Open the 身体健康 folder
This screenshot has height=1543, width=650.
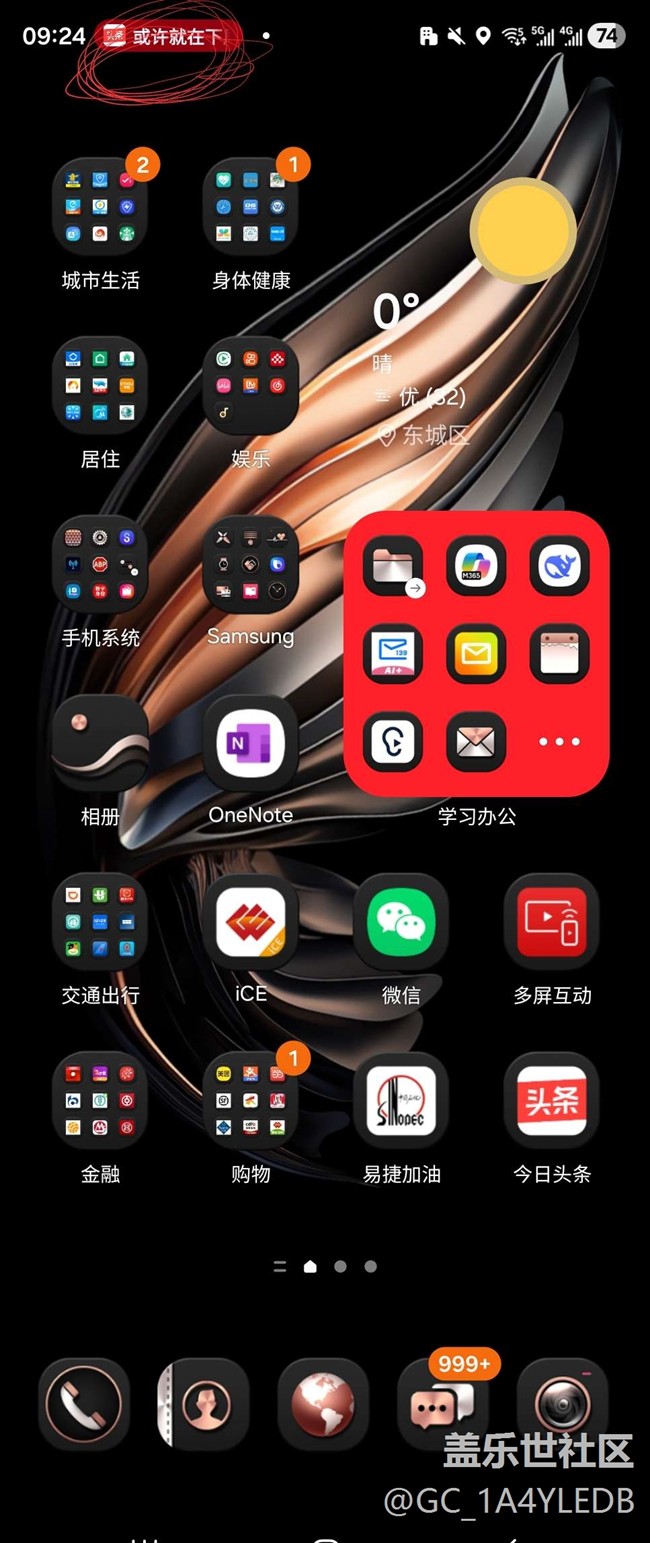coord(251,207)
